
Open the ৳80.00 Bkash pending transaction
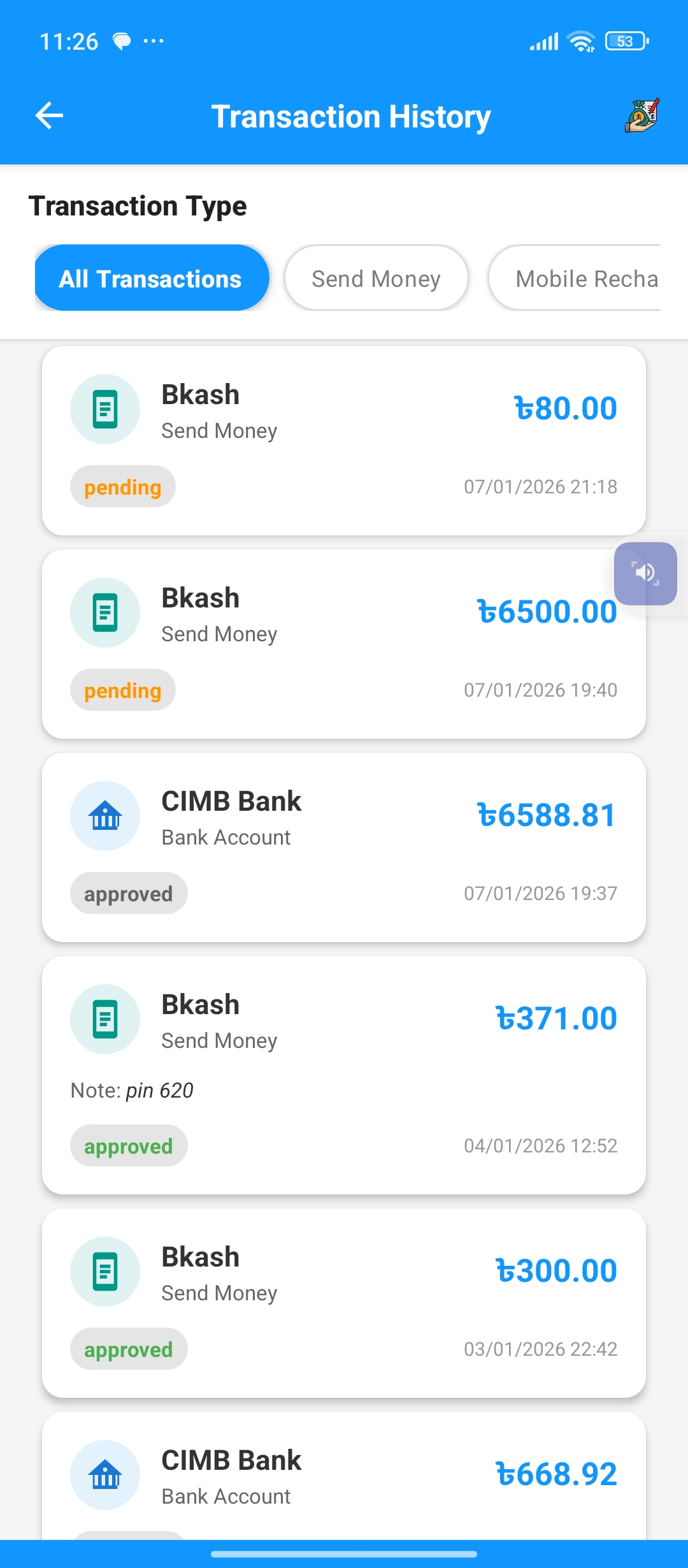344,440
